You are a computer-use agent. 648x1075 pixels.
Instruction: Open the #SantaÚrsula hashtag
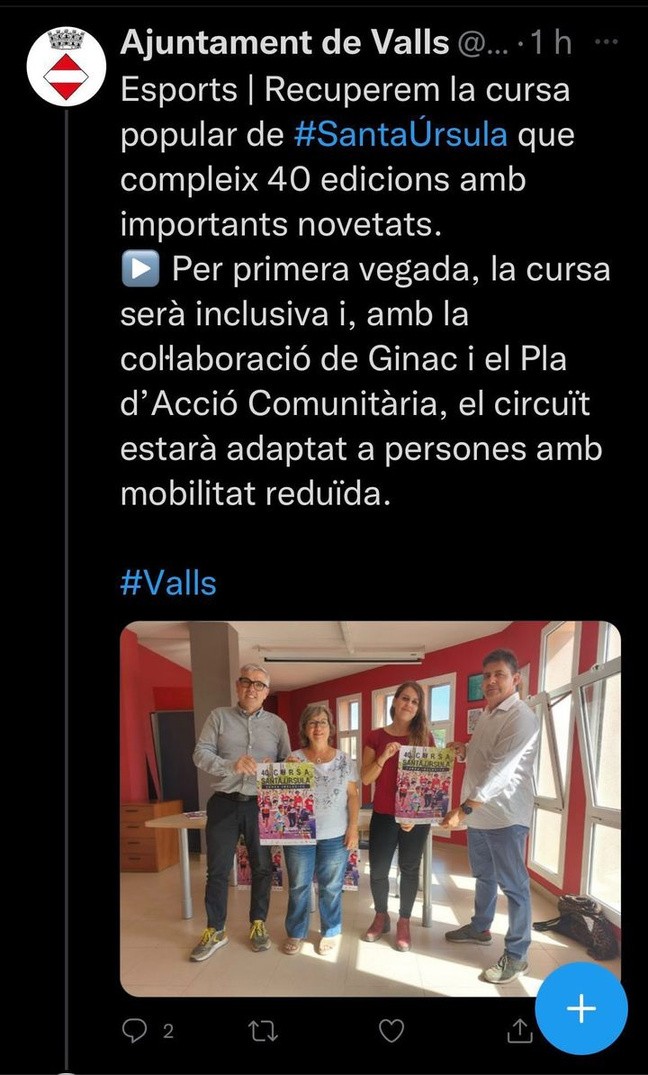(401, 135)
